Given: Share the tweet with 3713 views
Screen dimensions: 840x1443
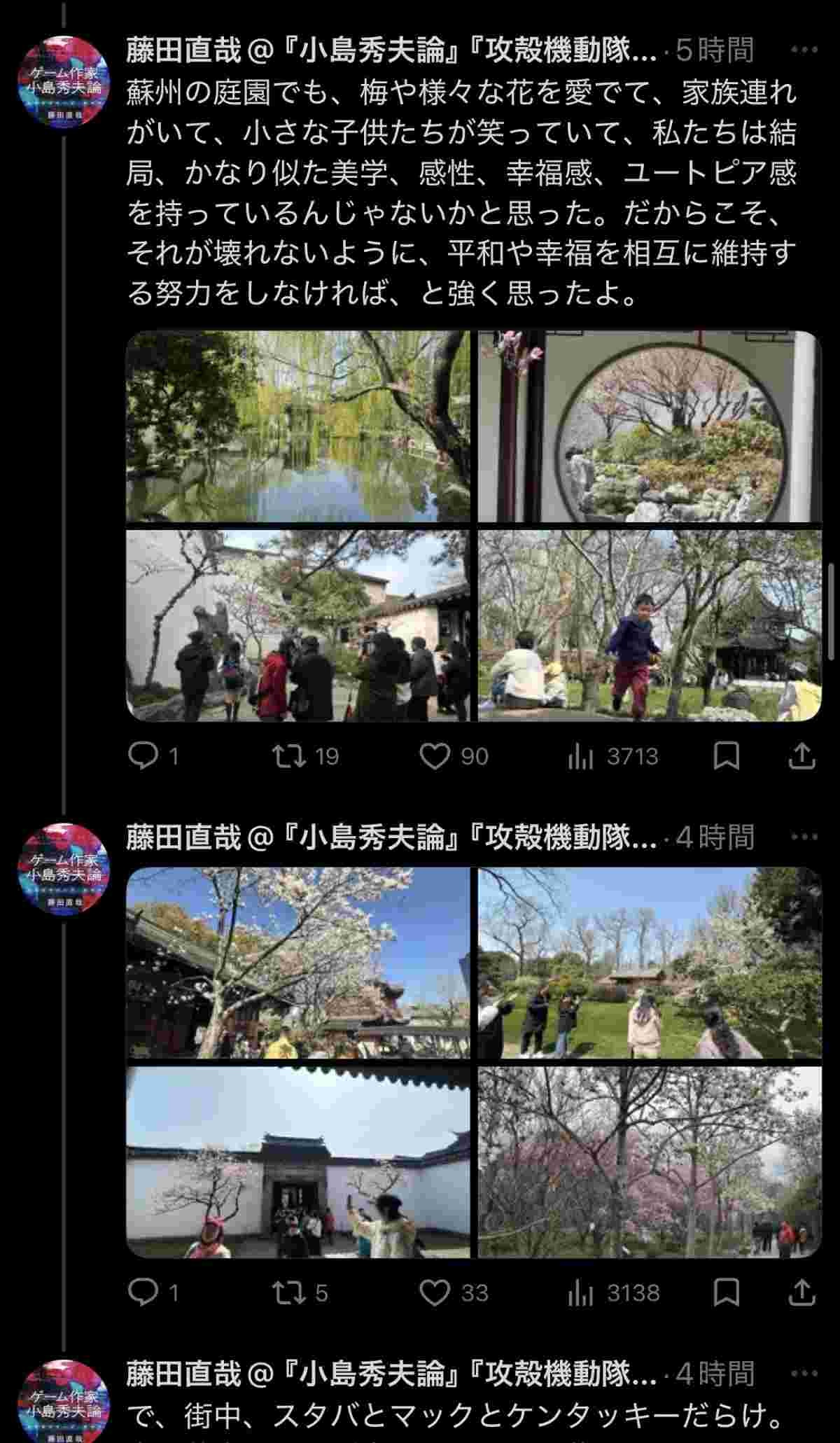Looking at the screenshot, I should (x=802, y=756).
